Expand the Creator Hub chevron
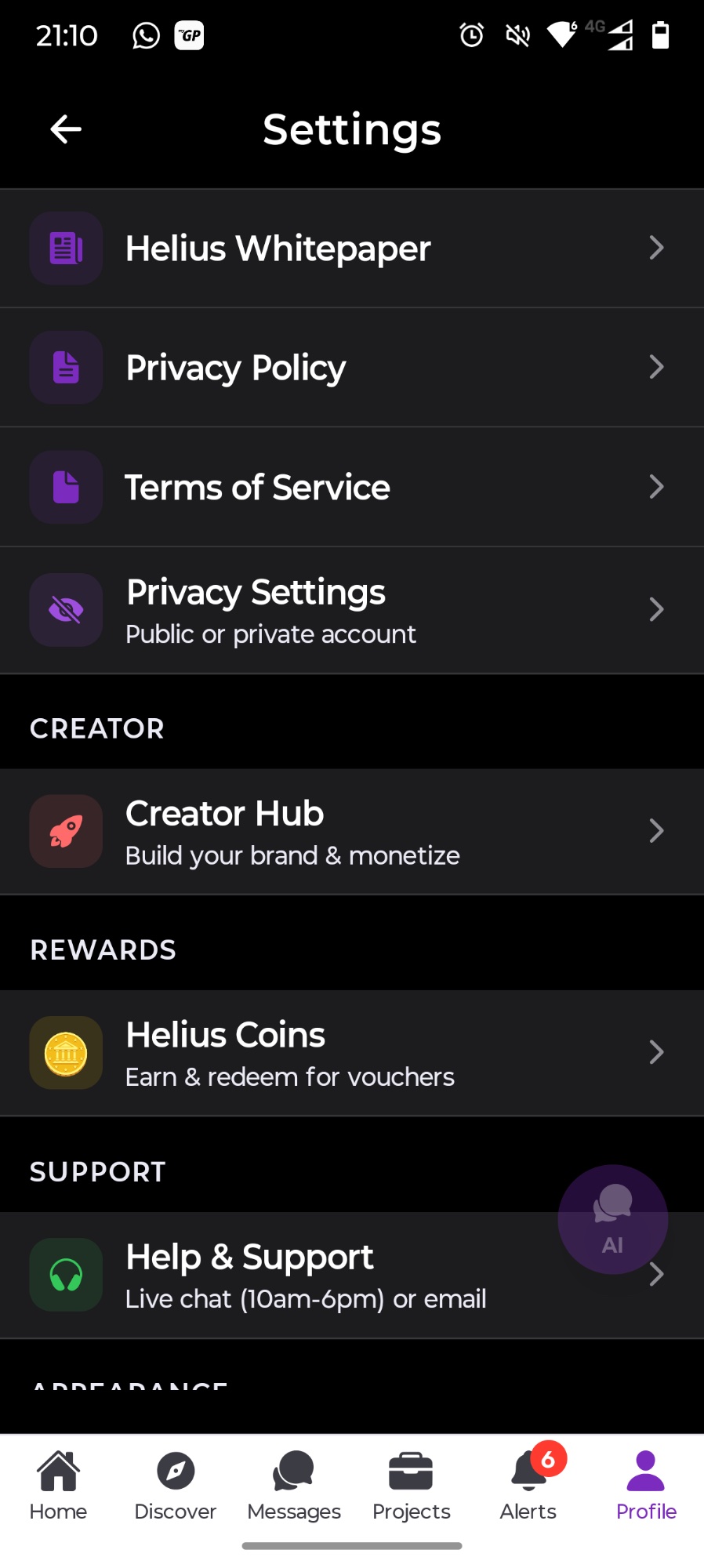Screen dimensions: 704x1568 [657, 831]
